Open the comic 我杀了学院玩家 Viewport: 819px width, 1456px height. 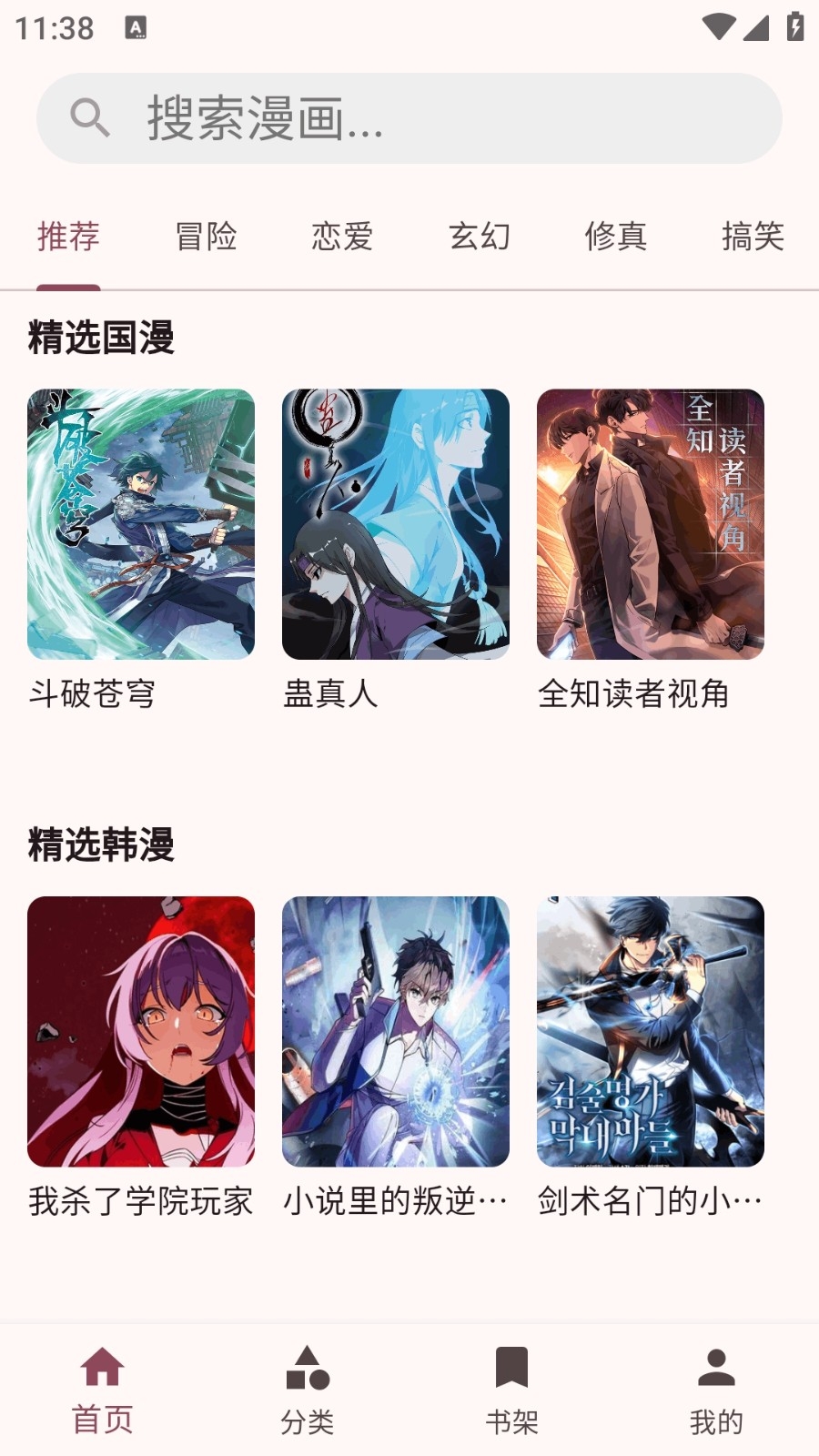141,1031
